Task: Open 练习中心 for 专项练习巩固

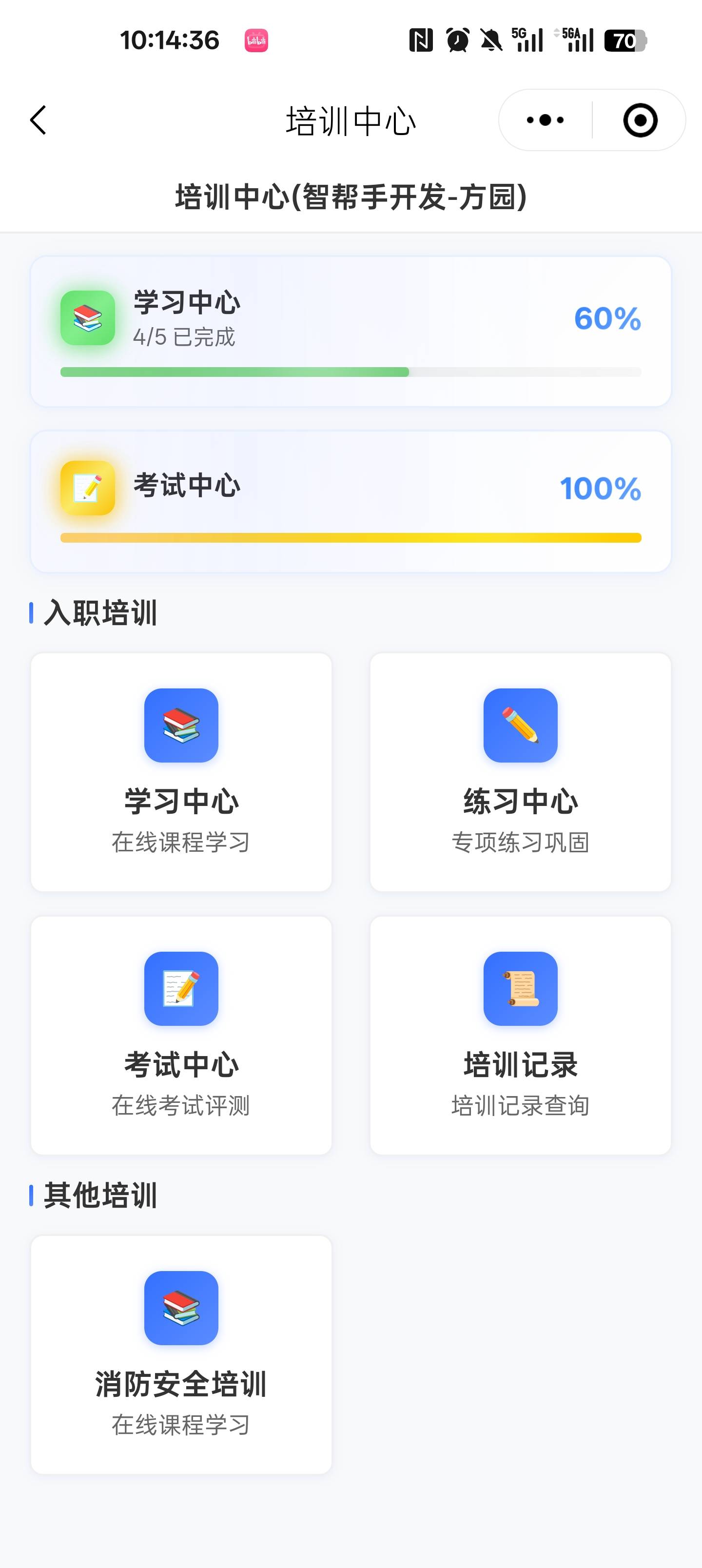Action: click(x=521, y=772)
